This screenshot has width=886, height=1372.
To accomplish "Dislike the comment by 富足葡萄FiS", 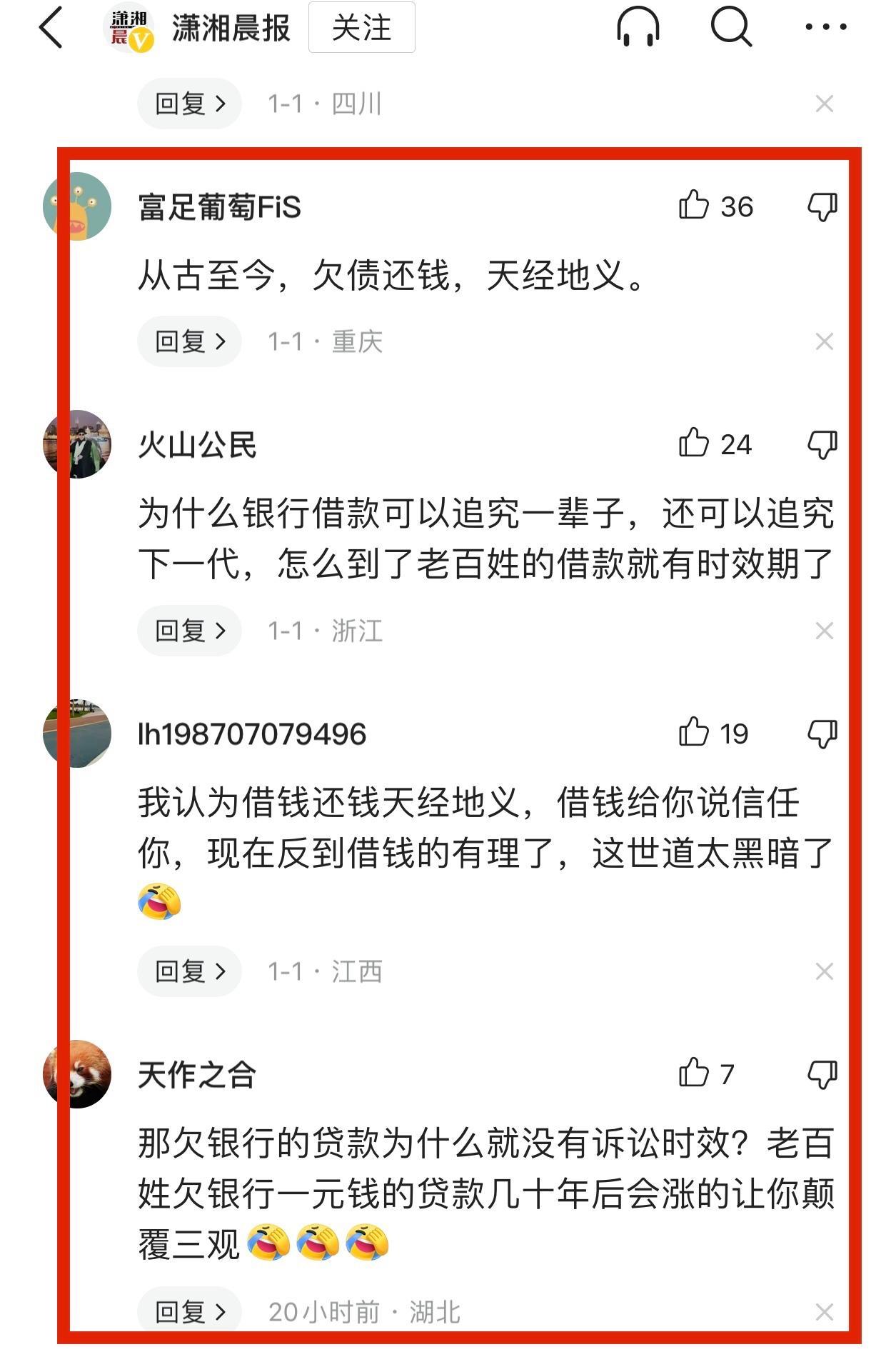I will (822, 206).
